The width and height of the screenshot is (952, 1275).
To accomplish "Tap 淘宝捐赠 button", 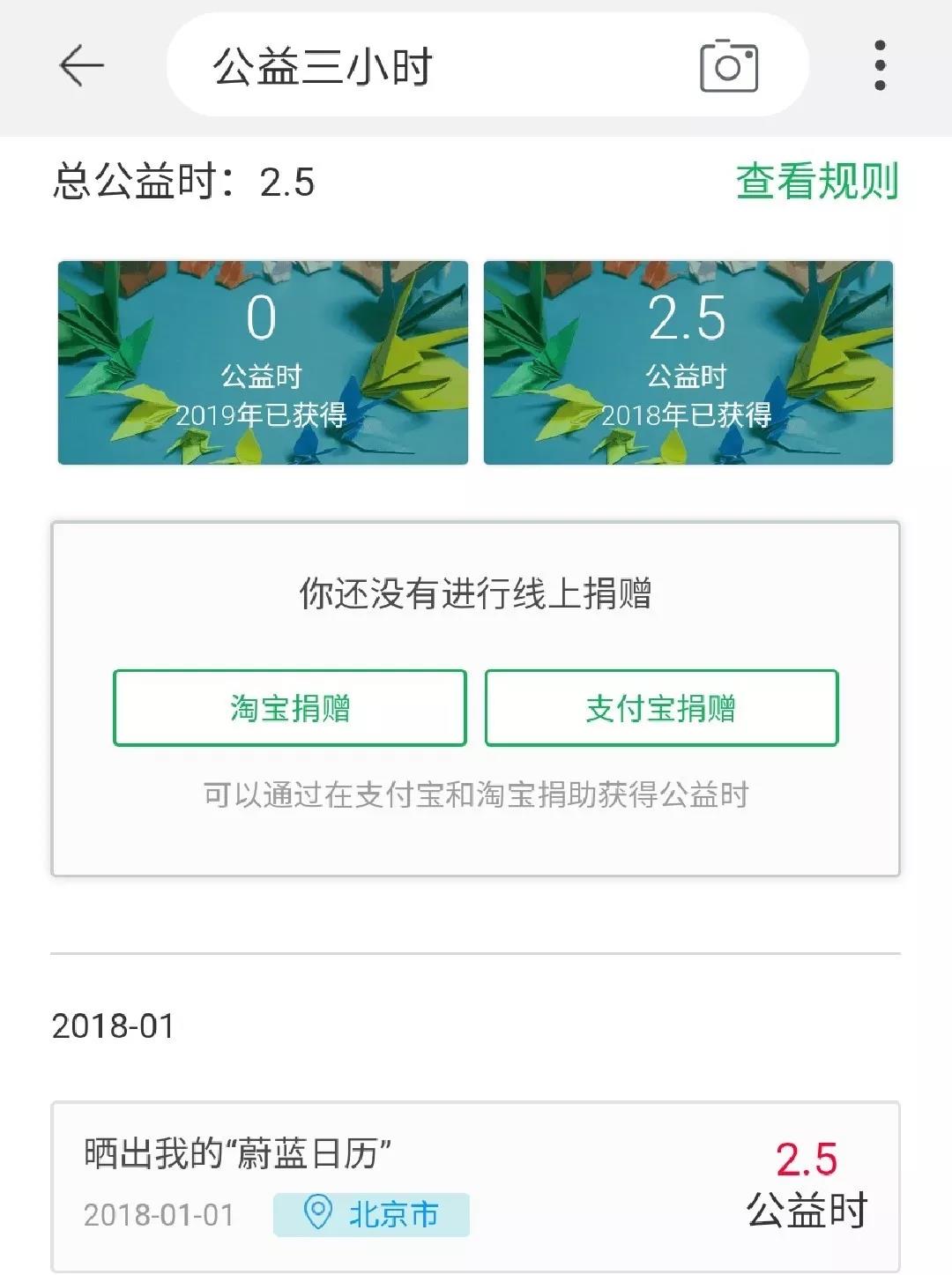I will 289,708.
